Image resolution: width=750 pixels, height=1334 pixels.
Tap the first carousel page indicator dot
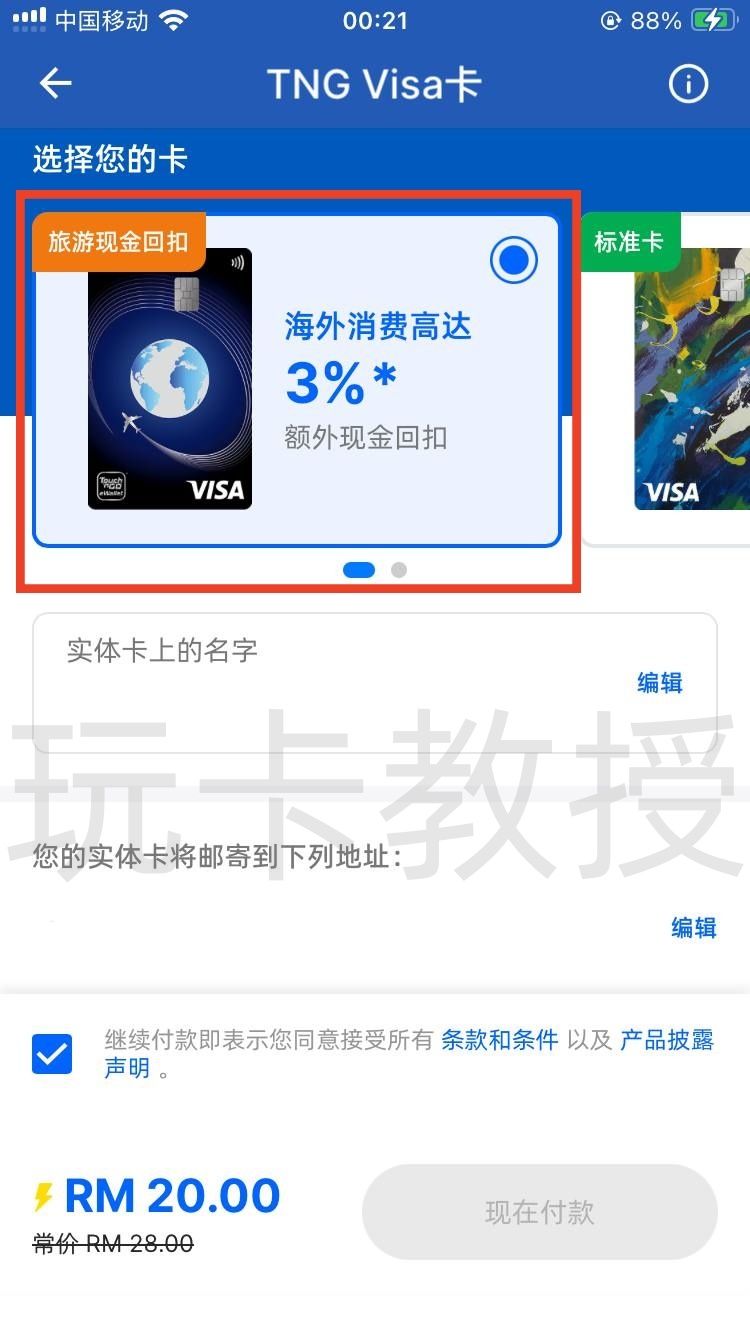pyautogui.click(x=358, y=569)
